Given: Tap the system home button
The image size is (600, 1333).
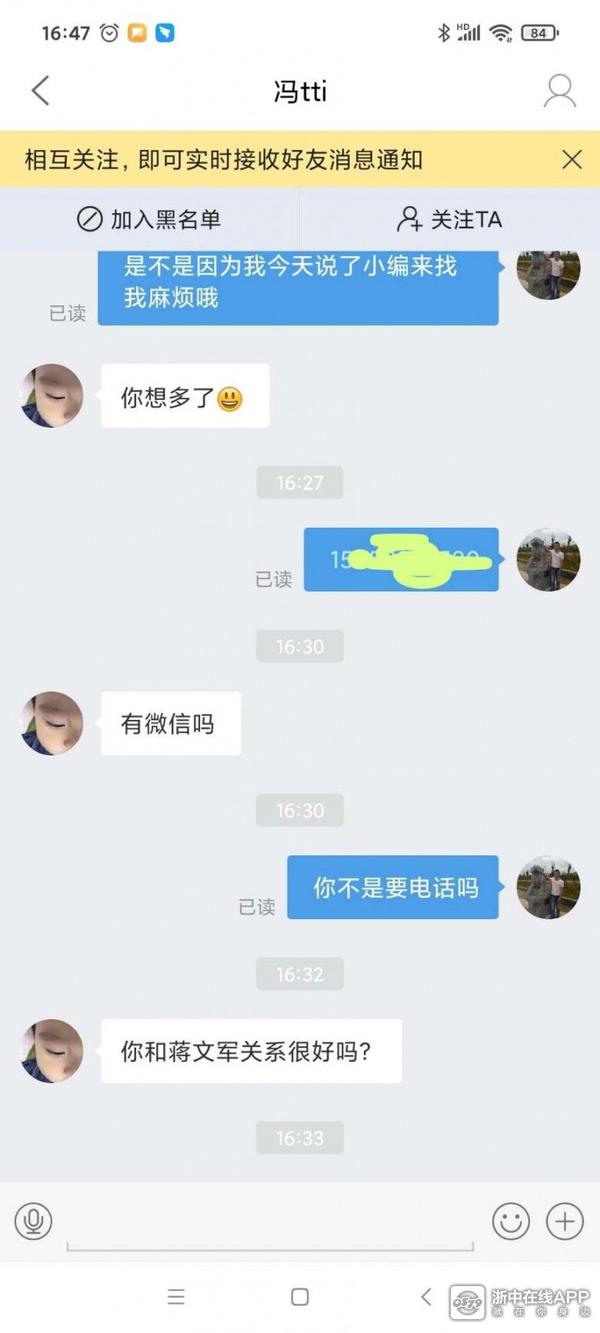Looking at the screenshot, I should [x=299, y=1297].
